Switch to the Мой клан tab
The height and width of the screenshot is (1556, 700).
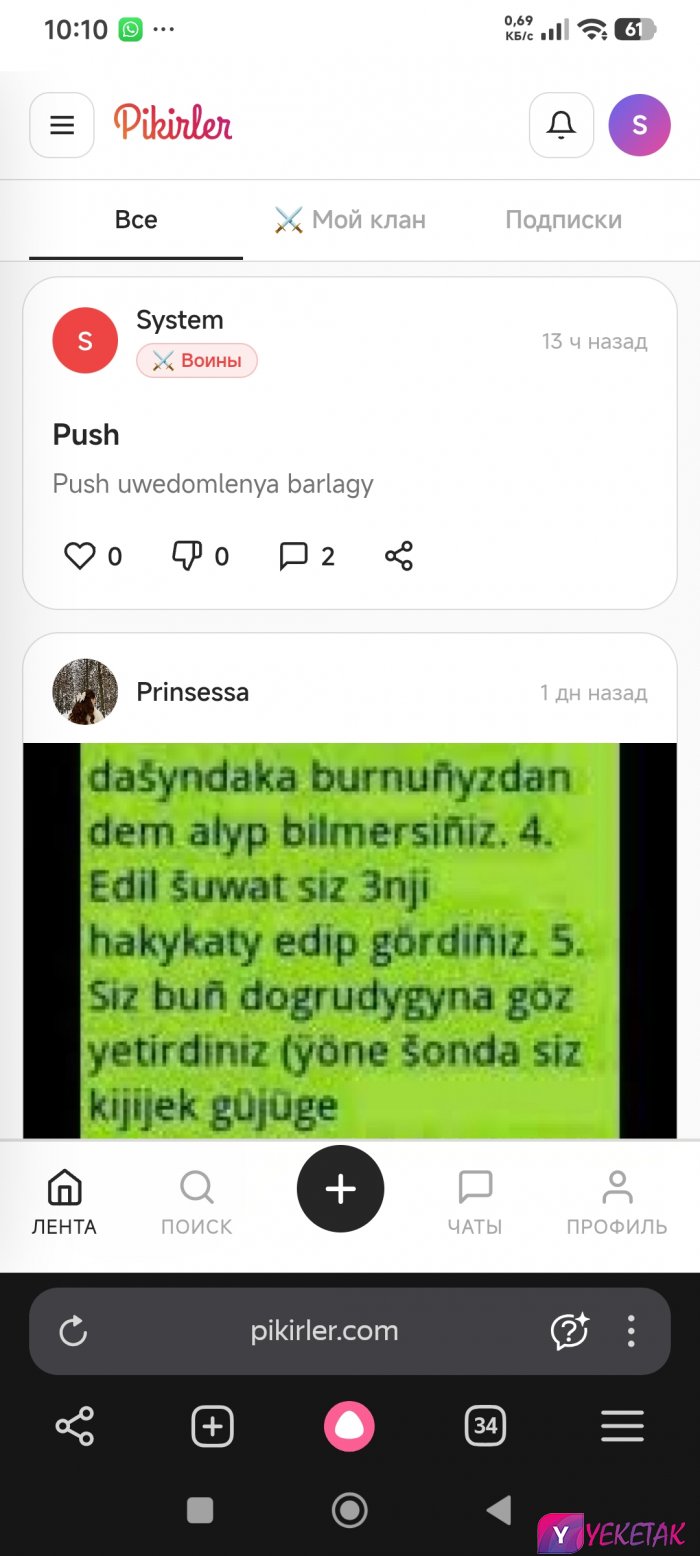click(350, 220)
